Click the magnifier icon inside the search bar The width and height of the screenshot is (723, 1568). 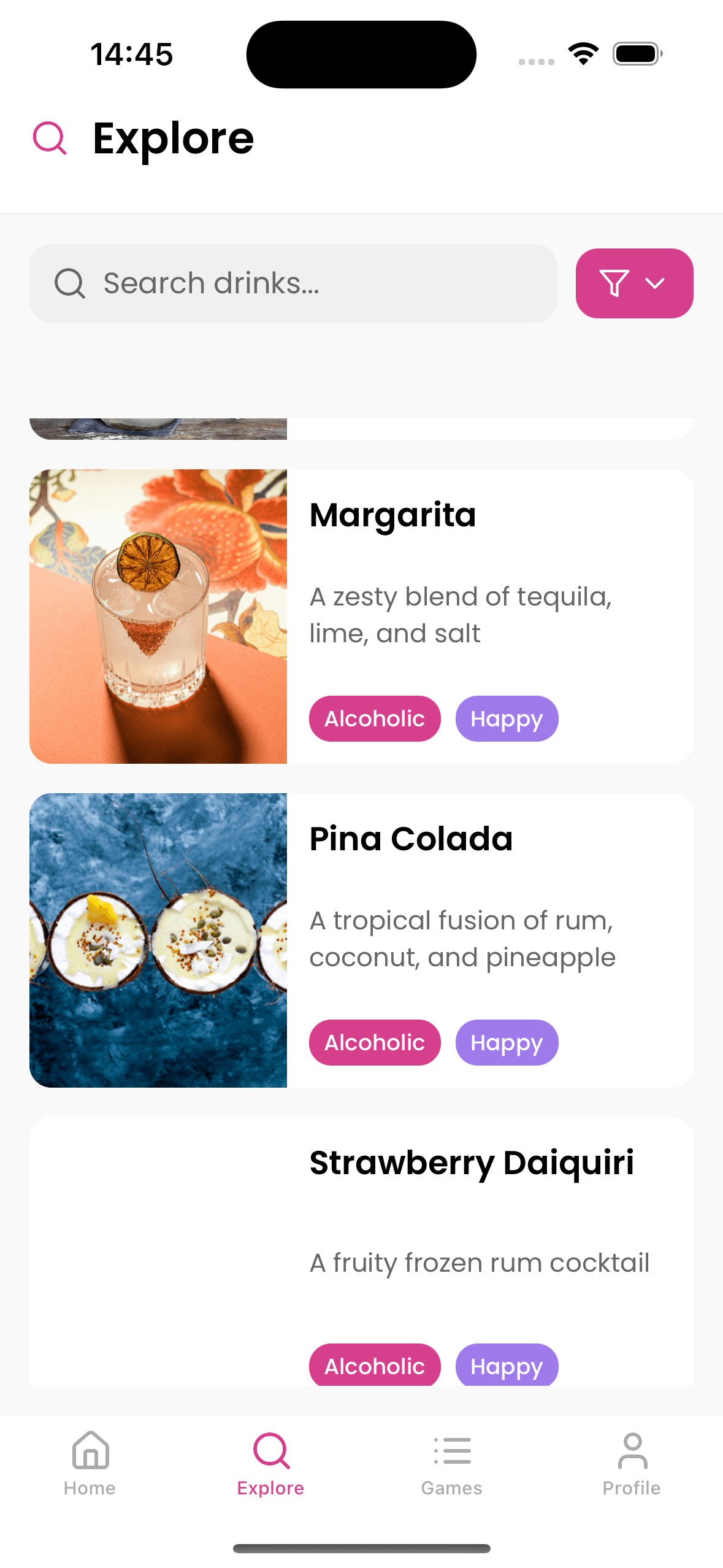(x=71, y=283)
